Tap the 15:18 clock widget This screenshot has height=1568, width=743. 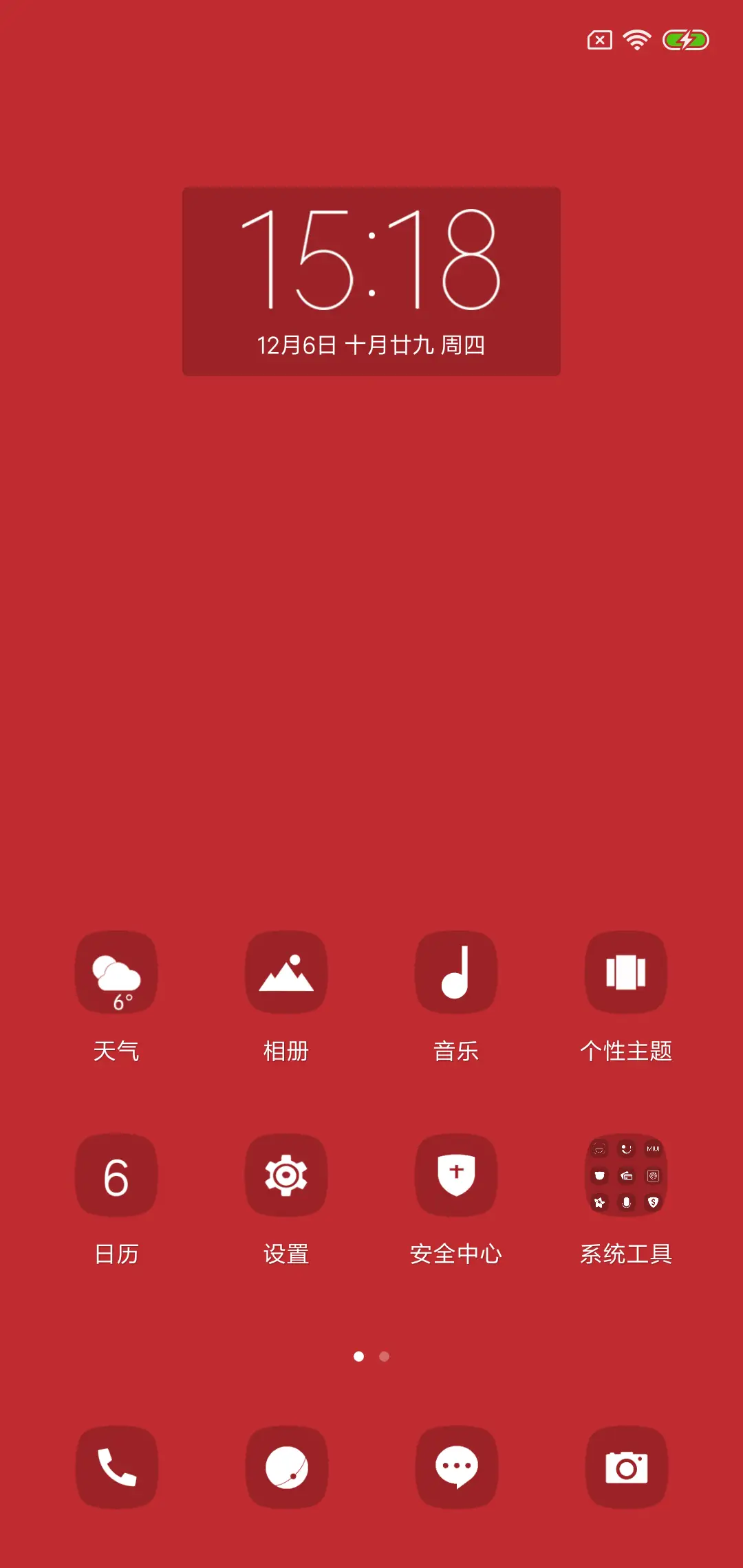pyautogui.click(x=371, y=258)
